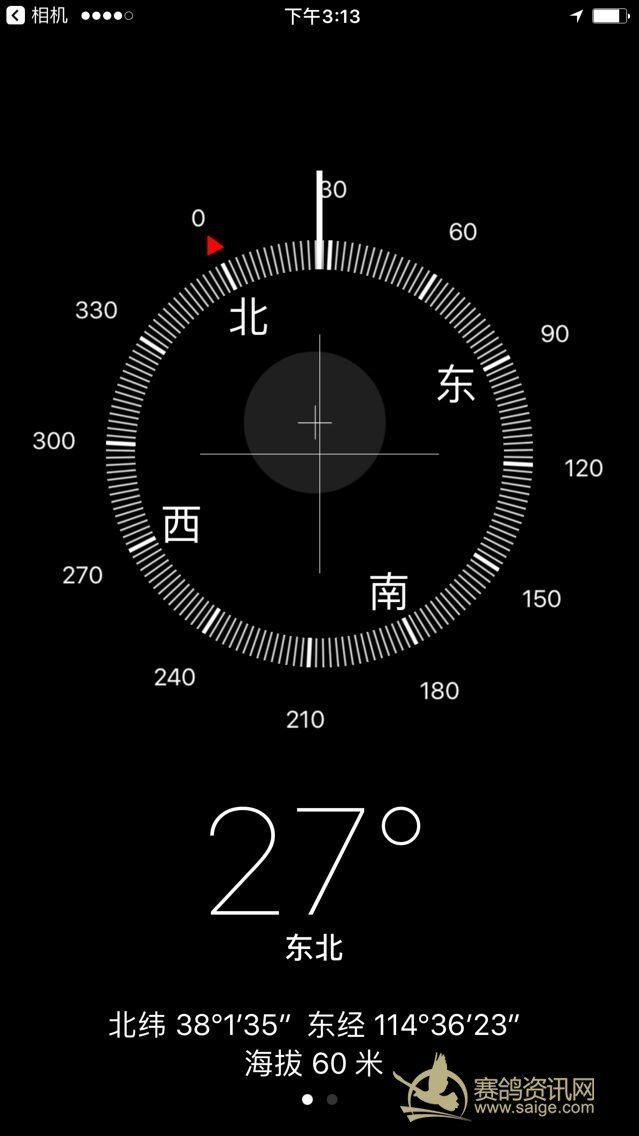Tap the compass dial to lock the heading
The width and height of the screenshot is (639, 1136).
[x=319, y=453]
